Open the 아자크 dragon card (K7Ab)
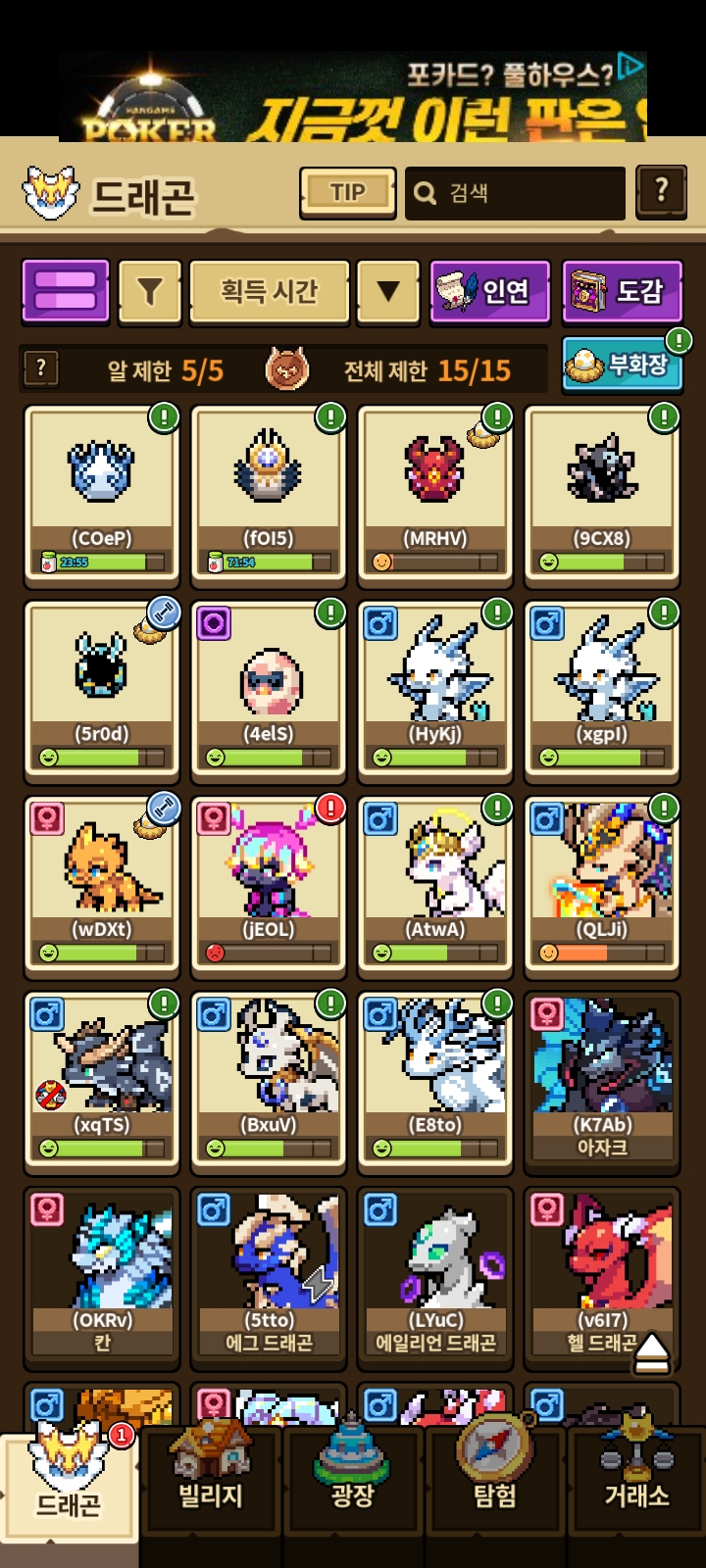 point(602,1081)
